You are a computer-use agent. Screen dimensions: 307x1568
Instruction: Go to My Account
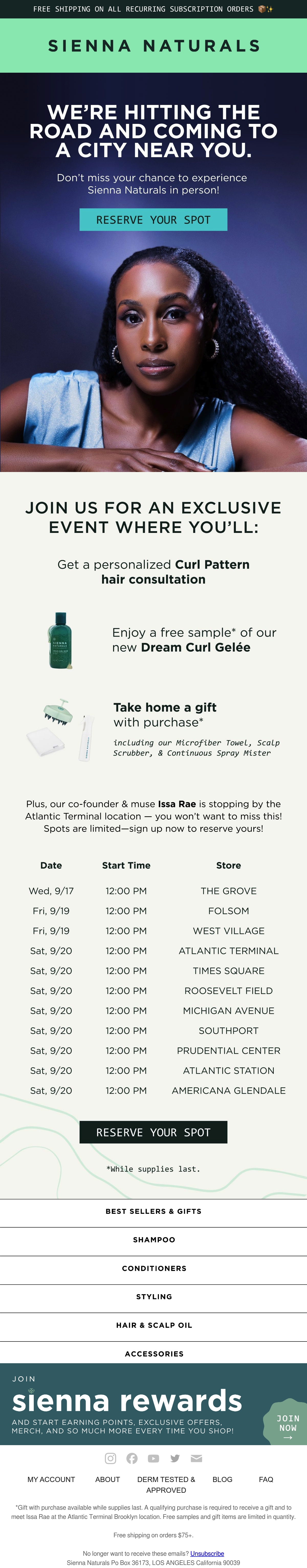click(51, 1479)
